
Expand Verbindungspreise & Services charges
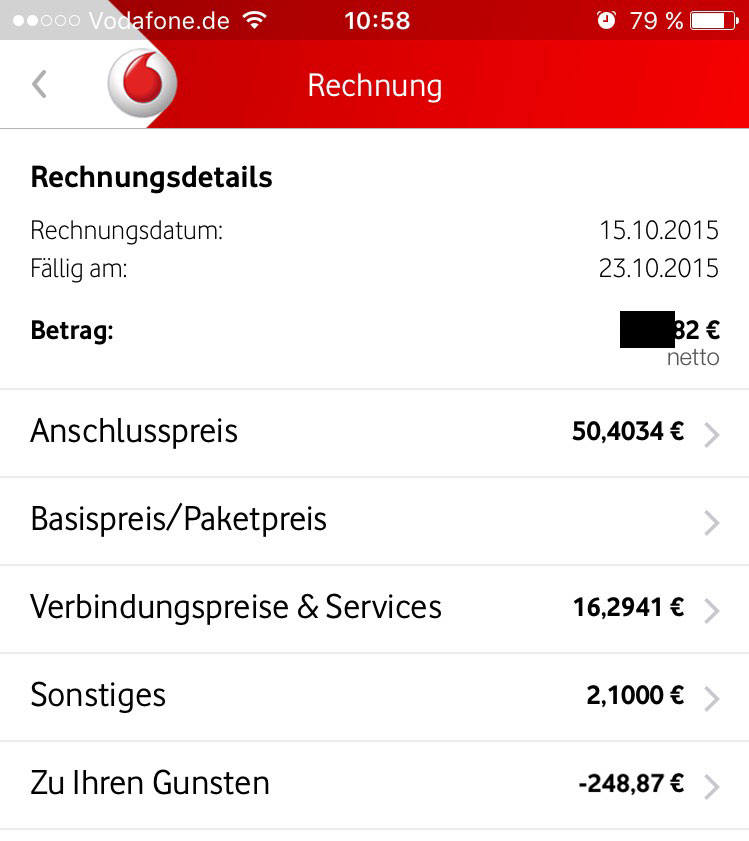click(x=374, y=609)
